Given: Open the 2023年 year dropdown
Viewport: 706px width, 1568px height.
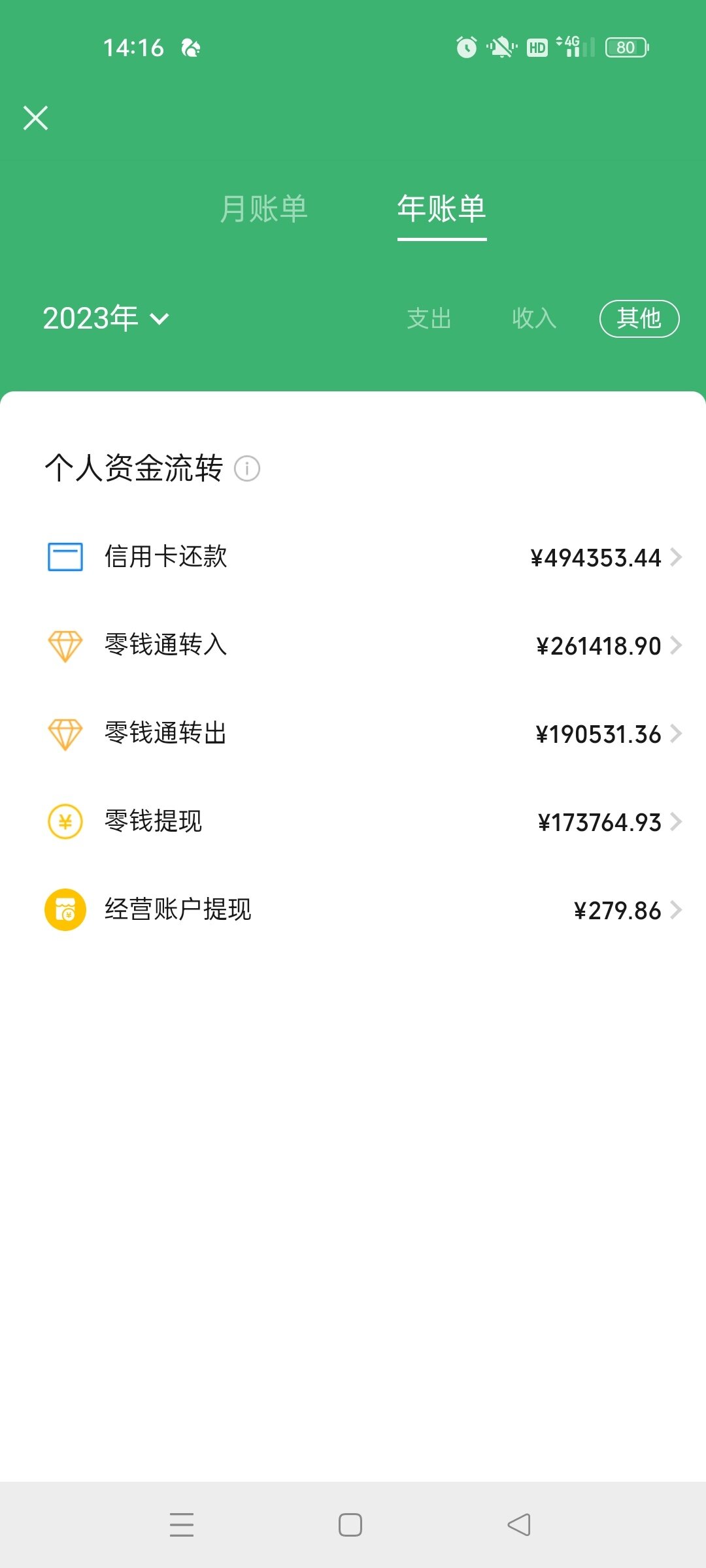Looking at the screenshot, I should (106, 319).
